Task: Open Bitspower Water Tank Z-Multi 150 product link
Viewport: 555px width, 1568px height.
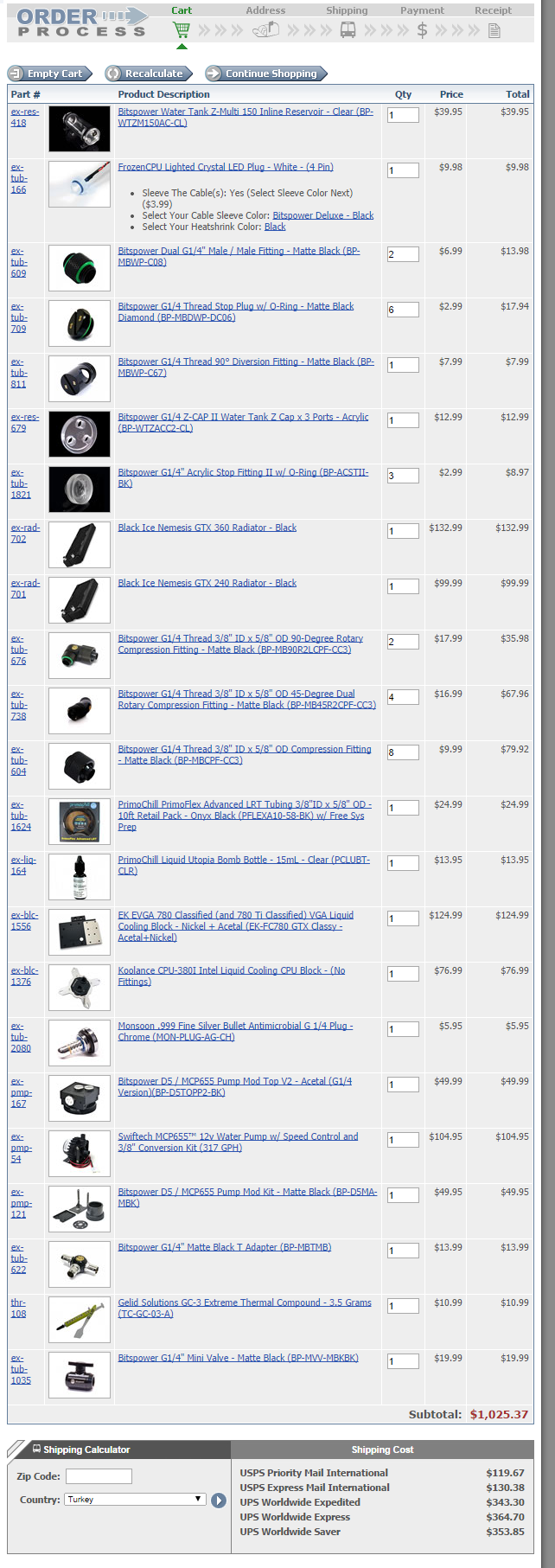Action: click(245, 112)
